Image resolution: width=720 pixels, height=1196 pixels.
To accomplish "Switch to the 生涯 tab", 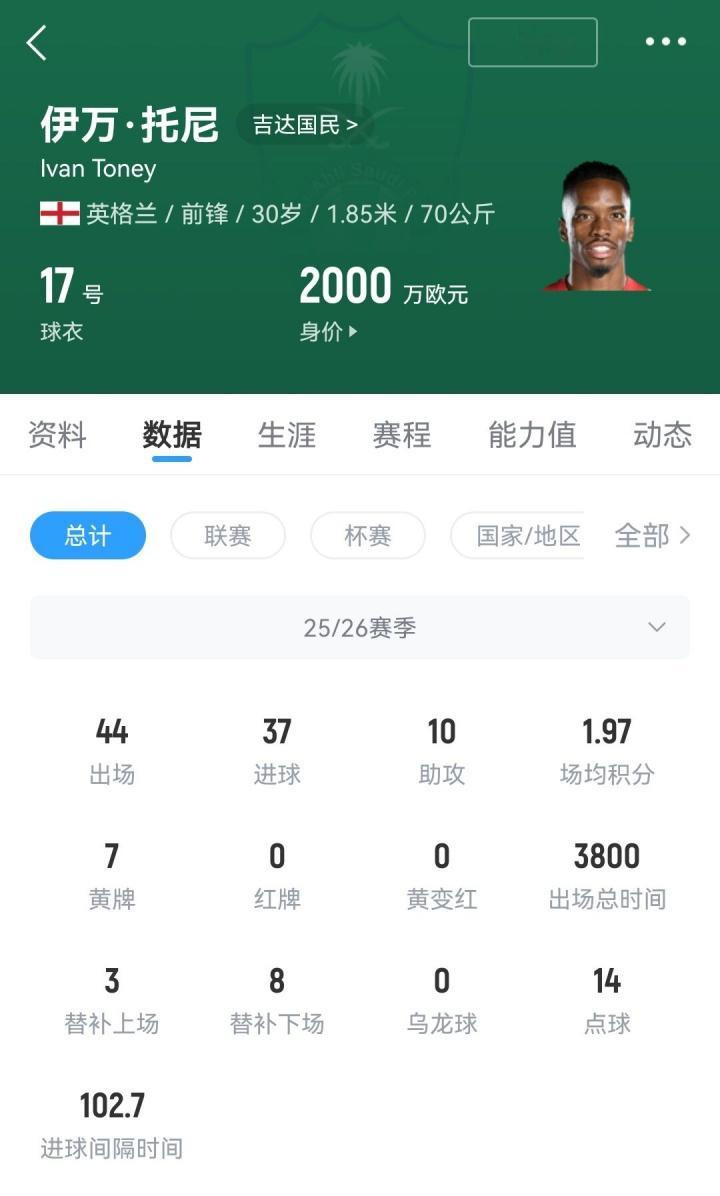I will [x=287, y=435].
